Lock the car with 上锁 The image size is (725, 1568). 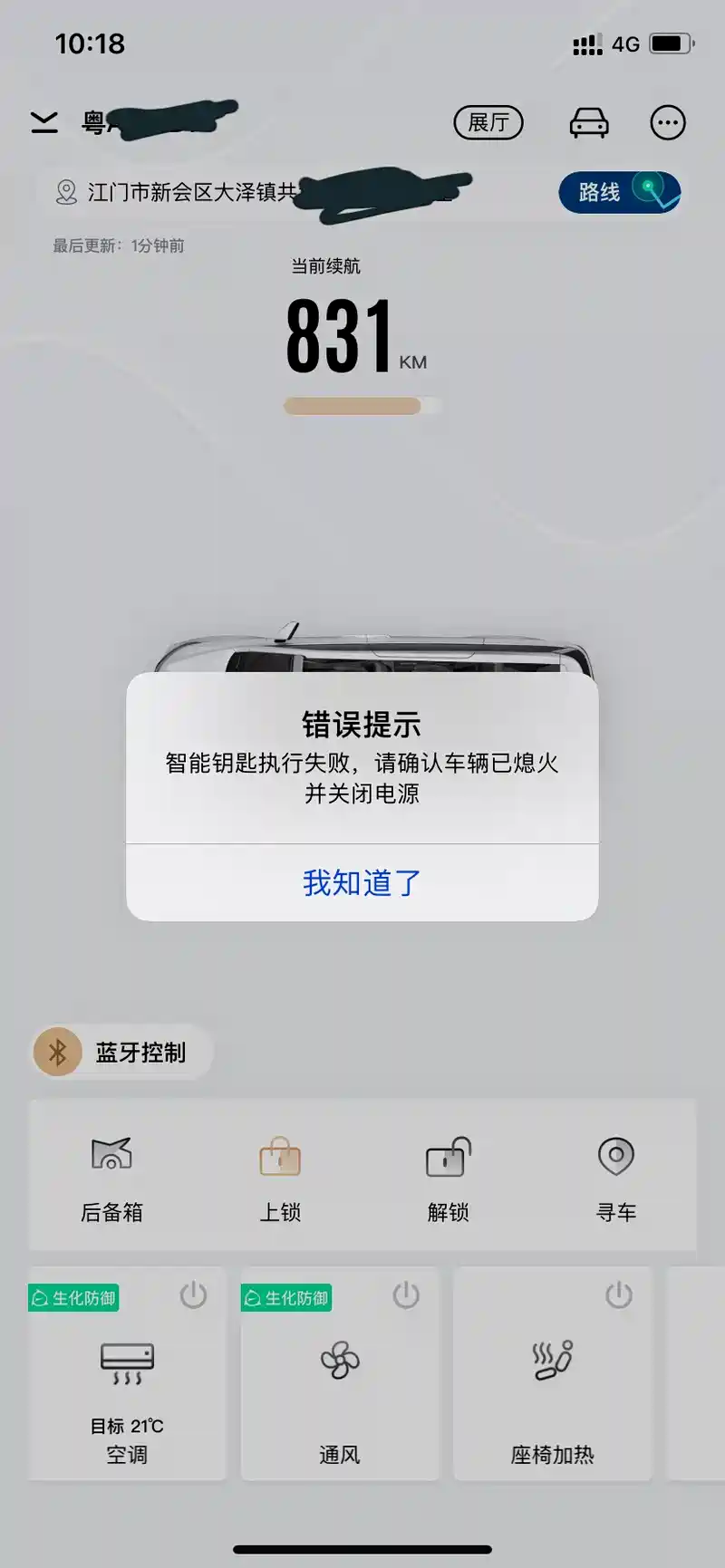pos(280,1176)
